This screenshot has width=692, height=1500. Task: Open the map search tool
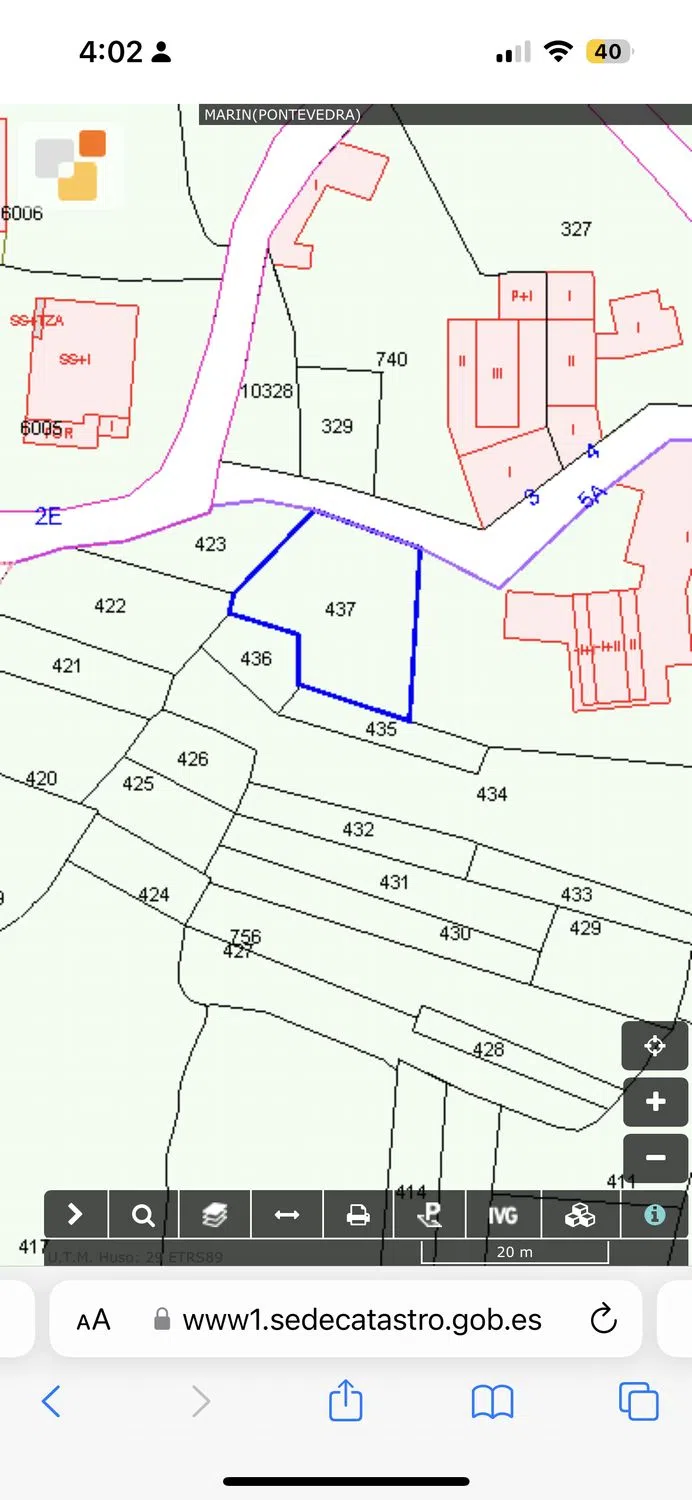(x=143, y=1214)
